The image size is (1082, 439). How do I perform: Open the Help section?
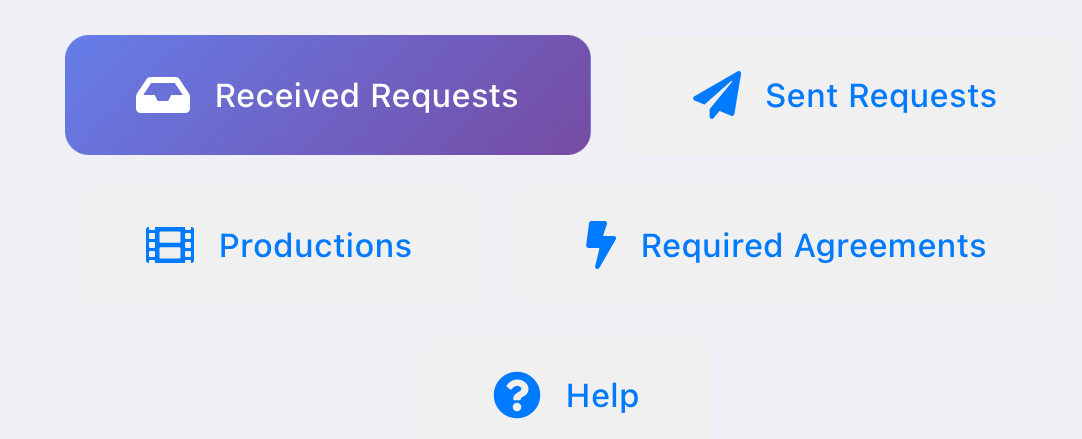pos(566,396)
